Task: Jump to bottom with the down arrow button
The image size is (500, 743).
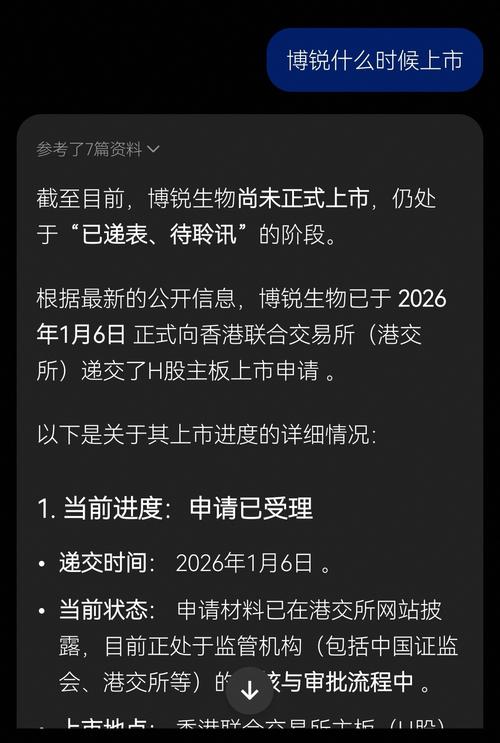Action: 249,691
